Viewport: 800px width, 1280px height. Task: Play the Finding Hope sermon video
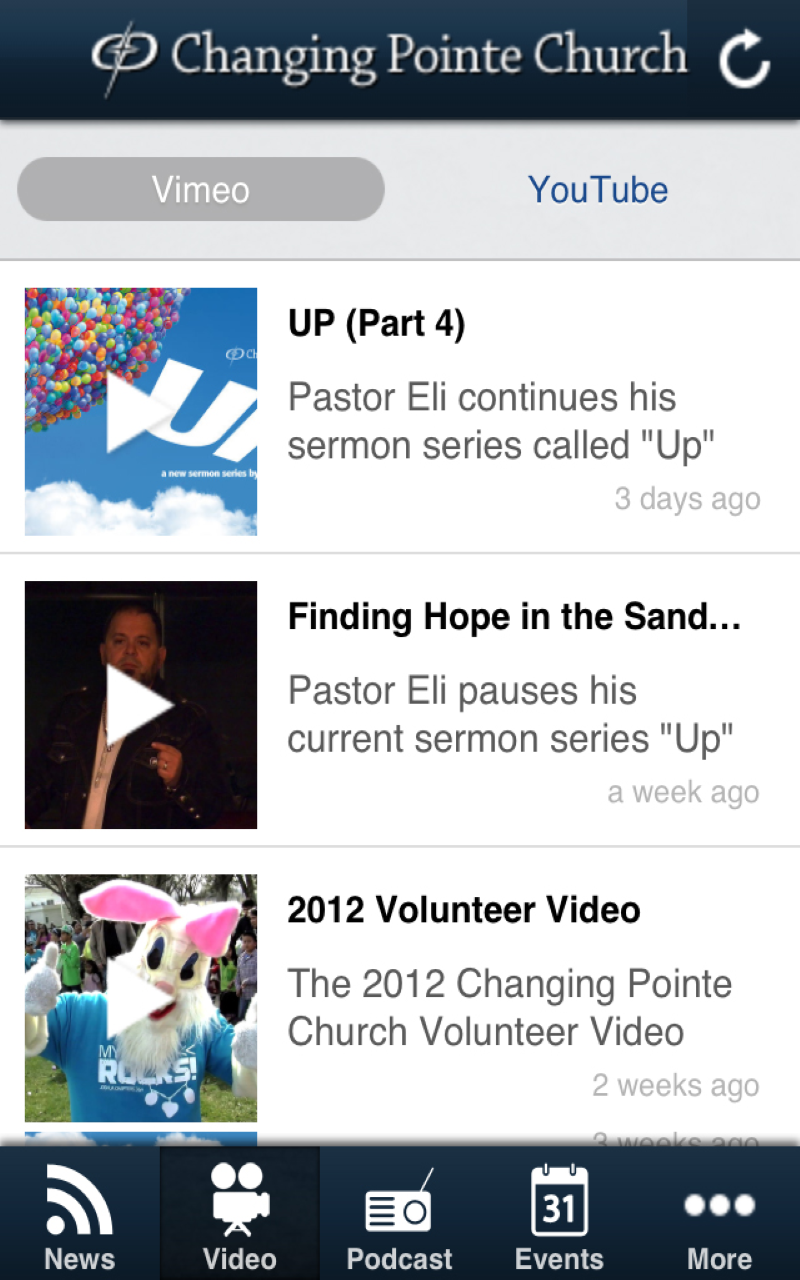[140, 705]
